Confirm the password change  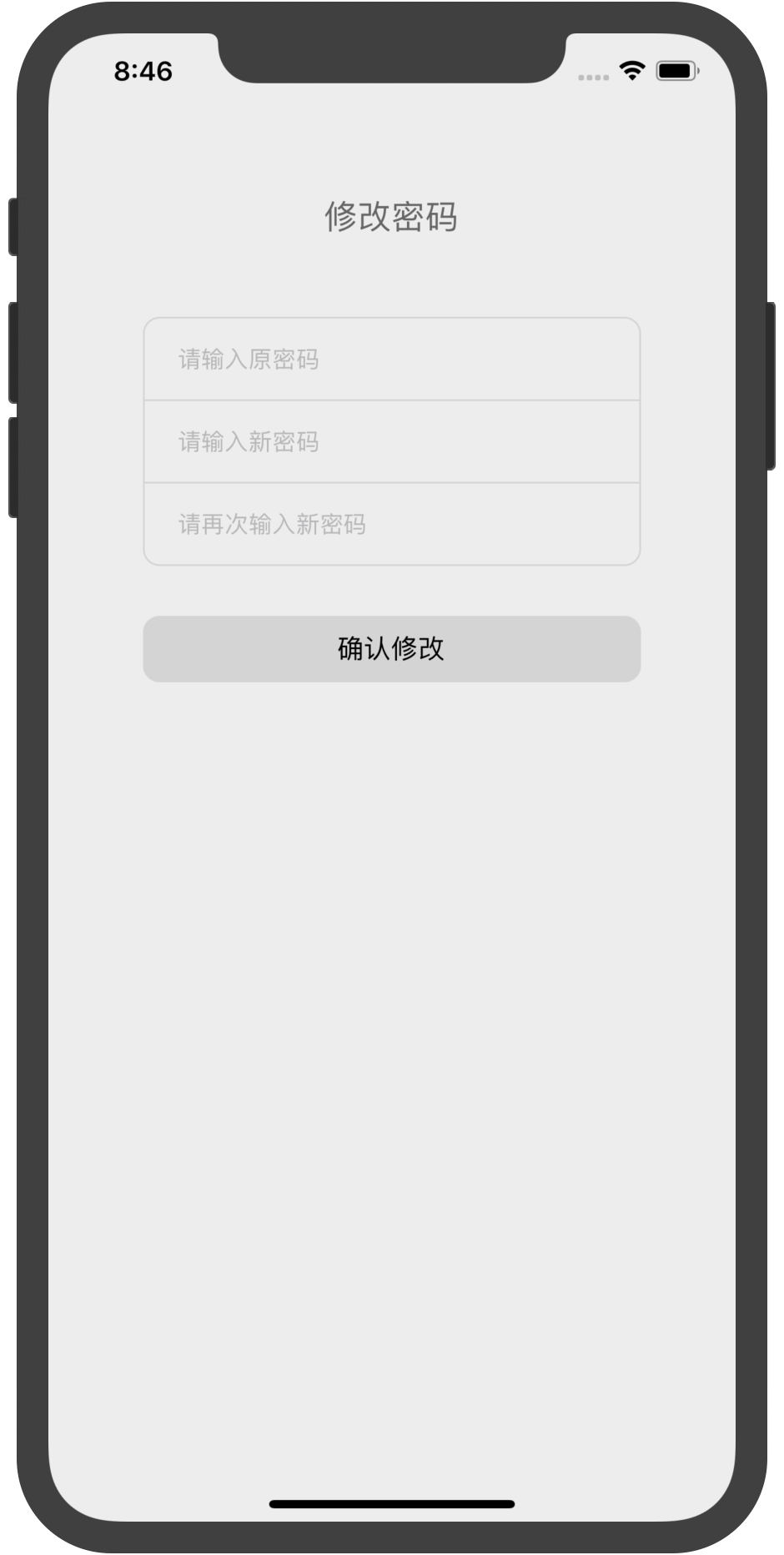391,649
